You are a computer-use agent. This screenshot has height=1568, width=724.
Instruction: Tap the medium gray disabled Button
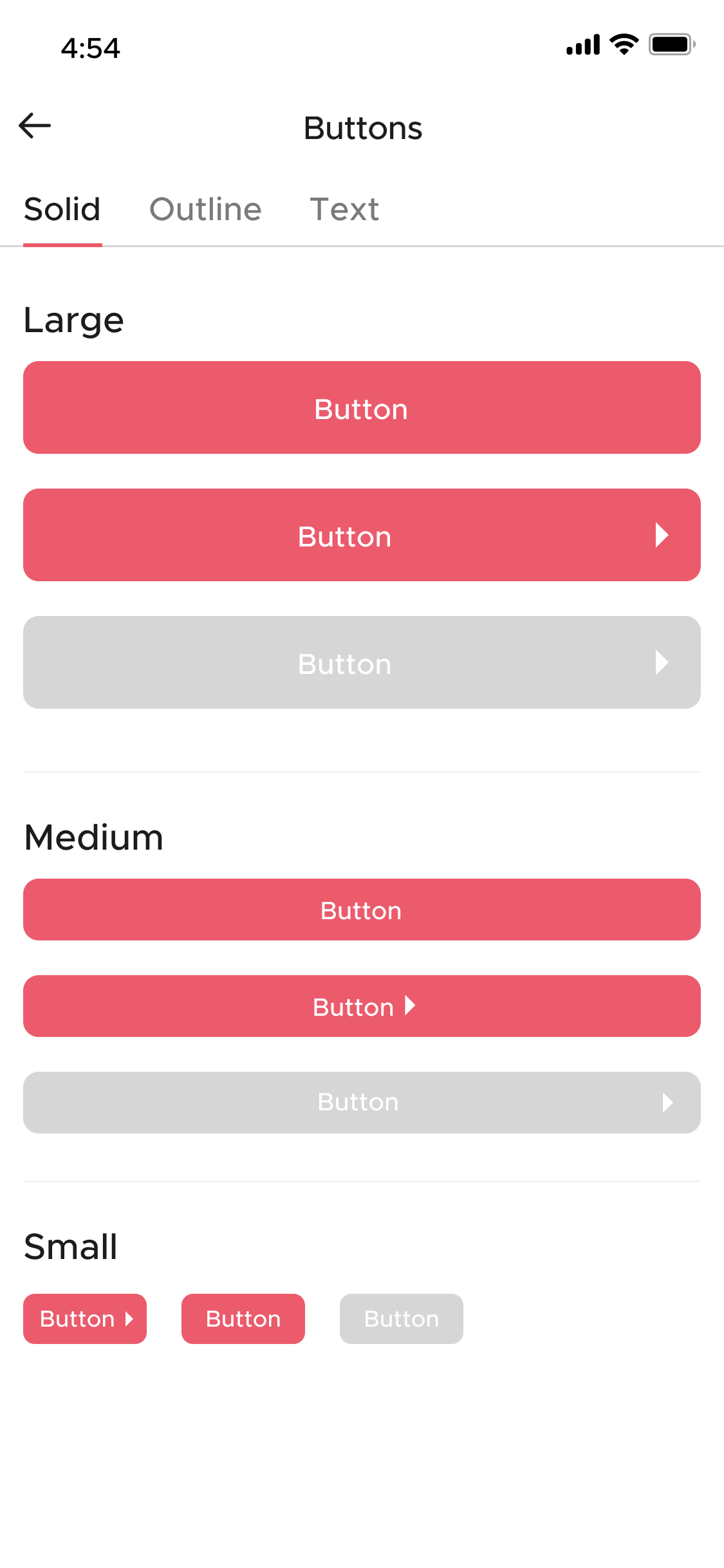[x=362, y=1103]
